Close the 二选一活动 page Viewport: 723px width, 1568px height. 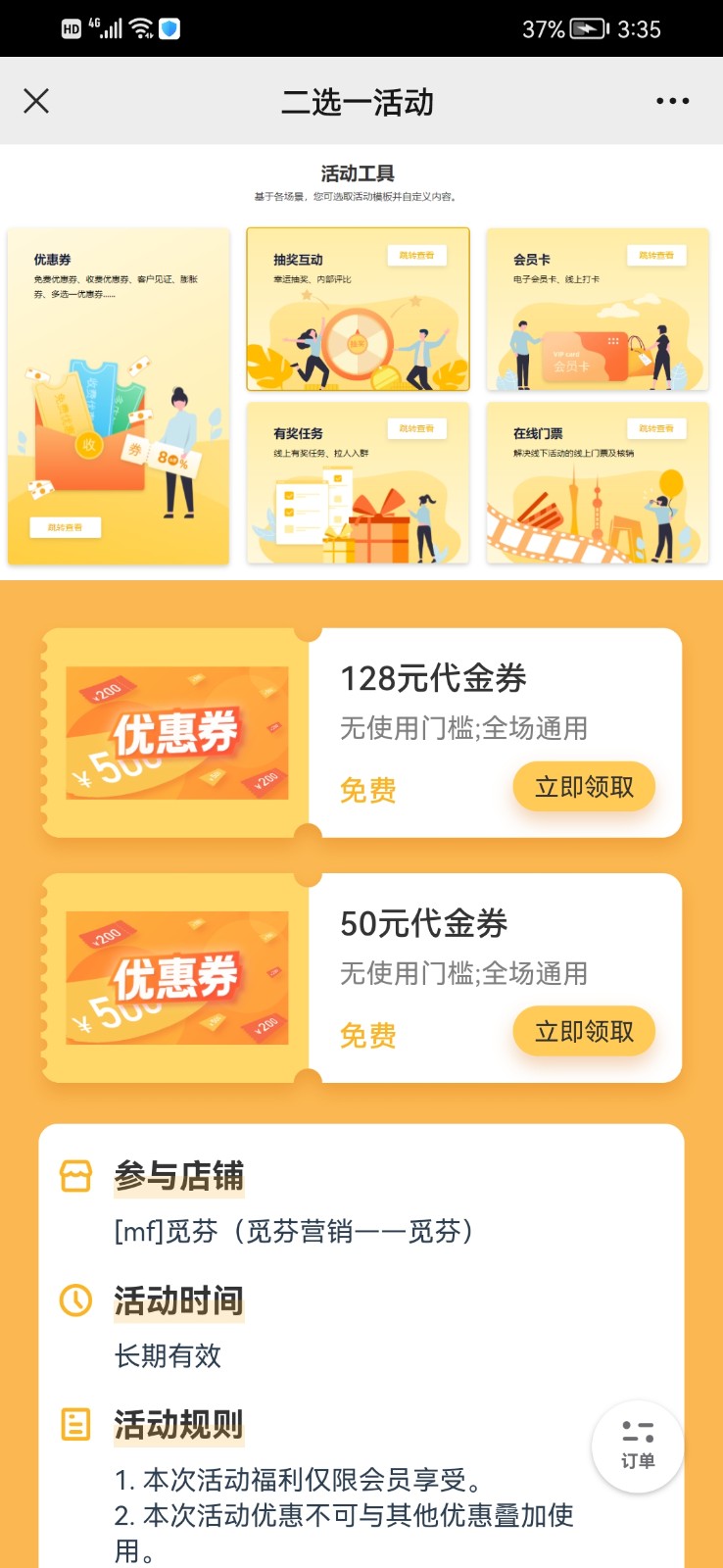tap(36, 101)
